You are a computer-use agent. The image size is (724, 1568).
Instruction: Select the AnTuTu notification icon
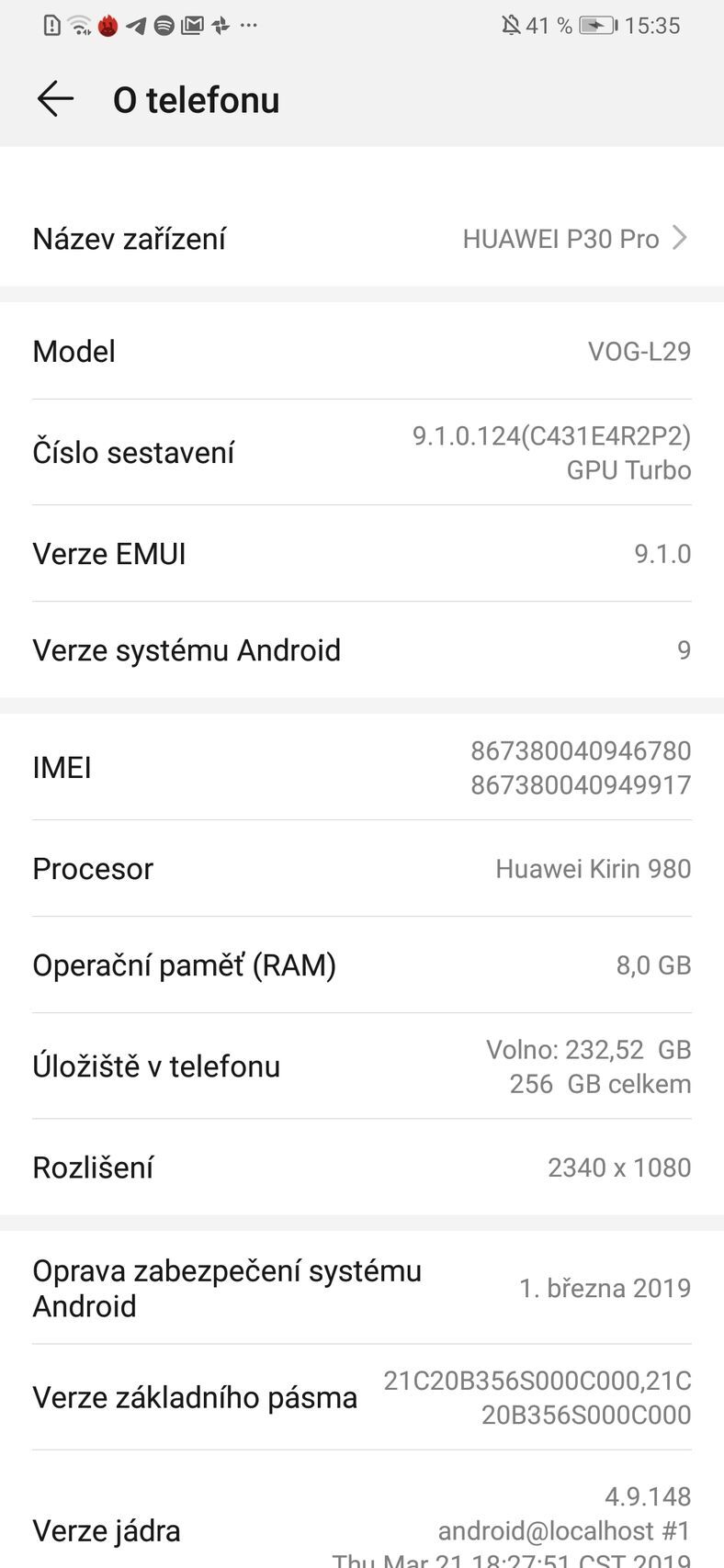[106, 26]
